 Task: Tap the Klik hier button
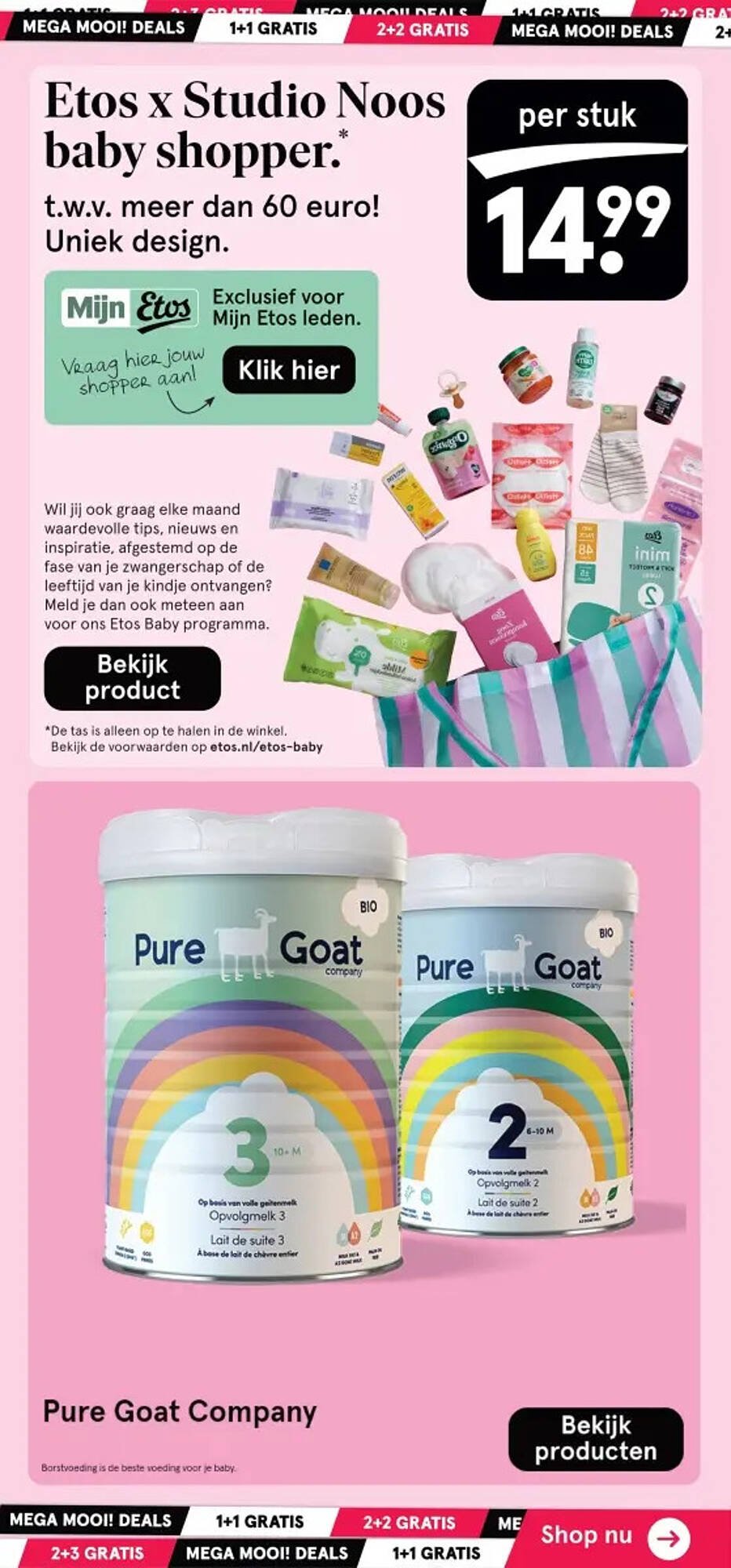click(x=289, y=370)
